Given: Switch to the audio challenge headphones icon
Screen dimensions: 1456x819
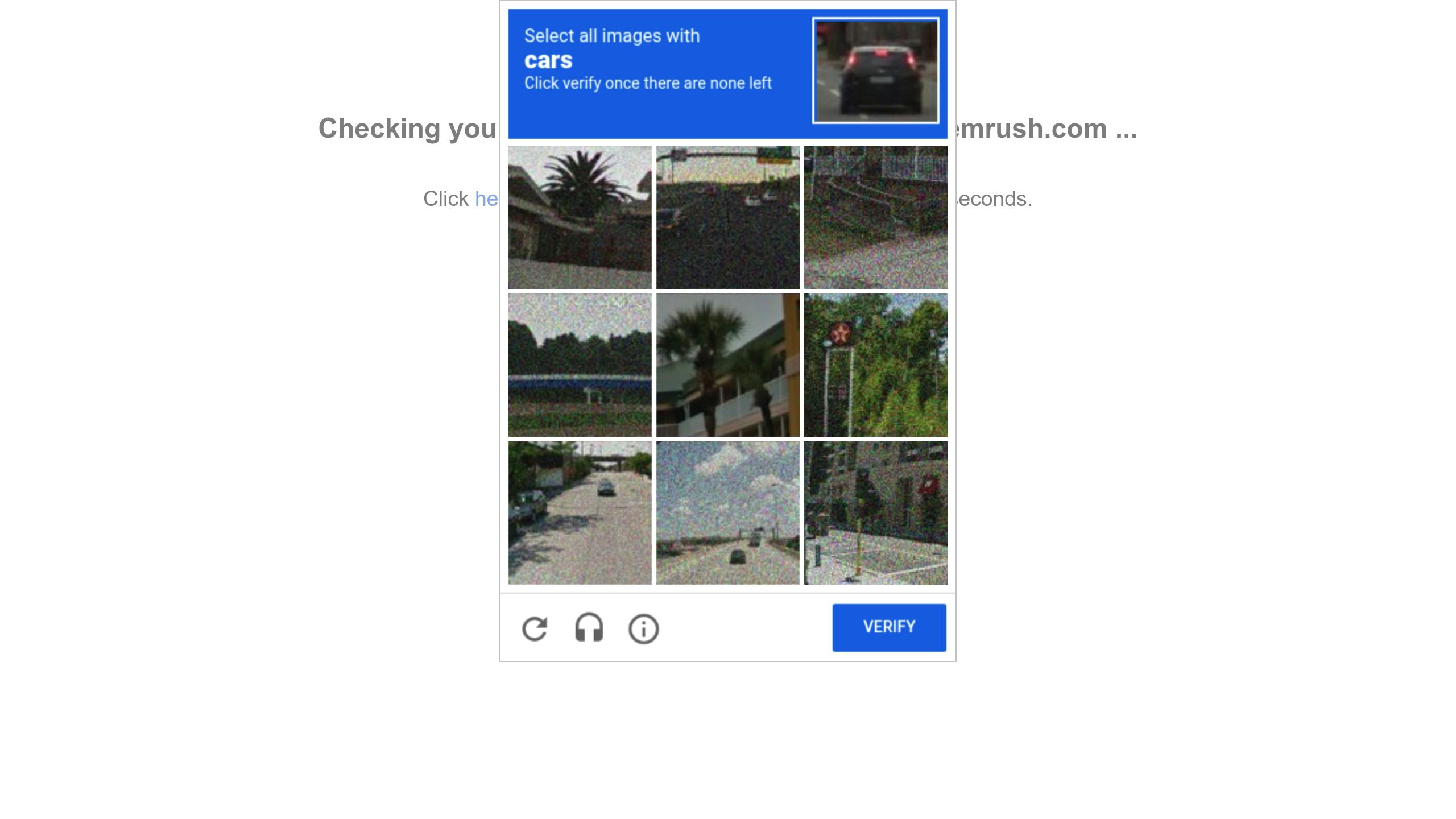Looking at the screenshot, I should click(x=589, y=628).
